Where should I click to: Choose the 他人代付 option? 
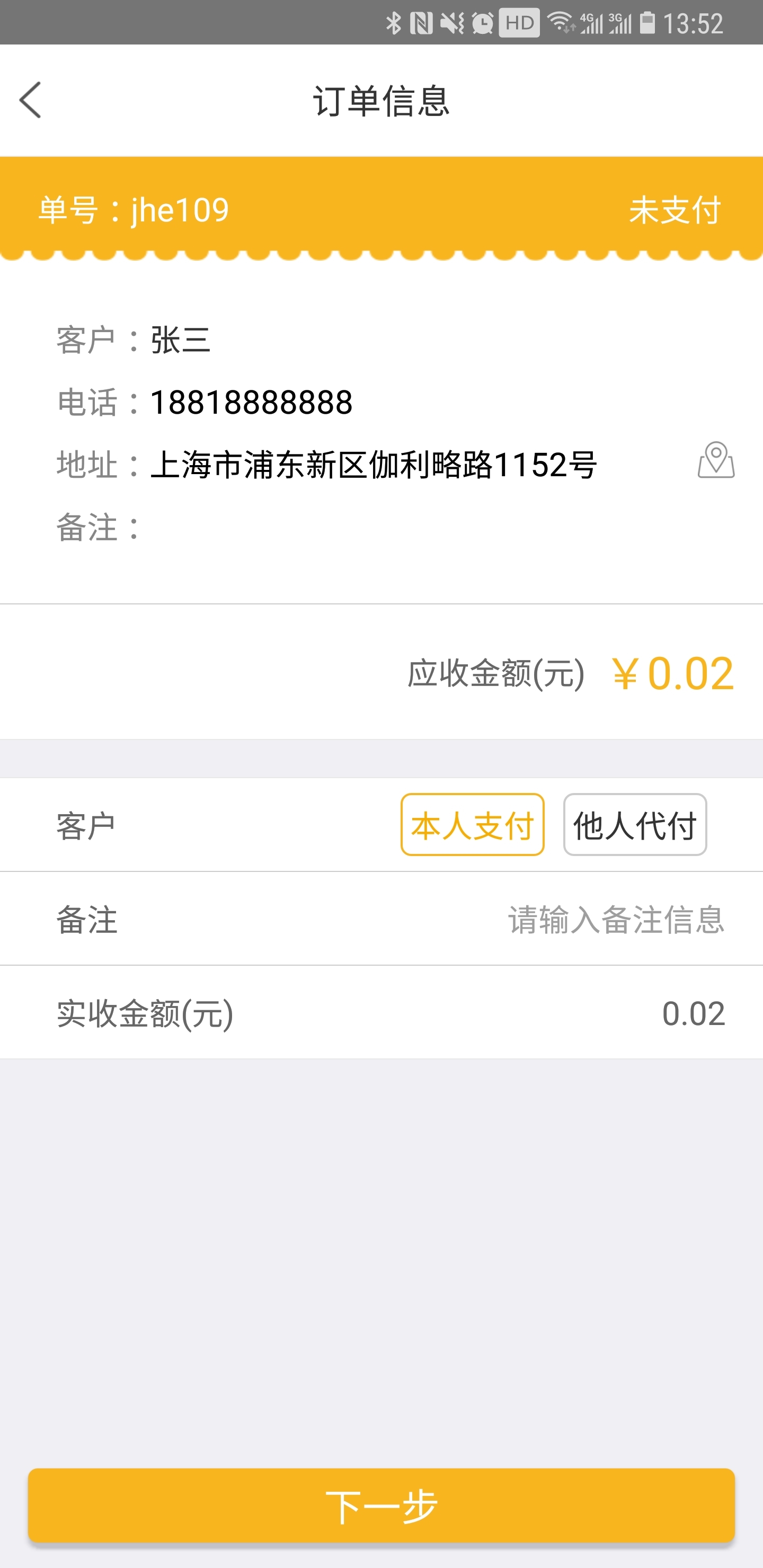click(635, 825)
